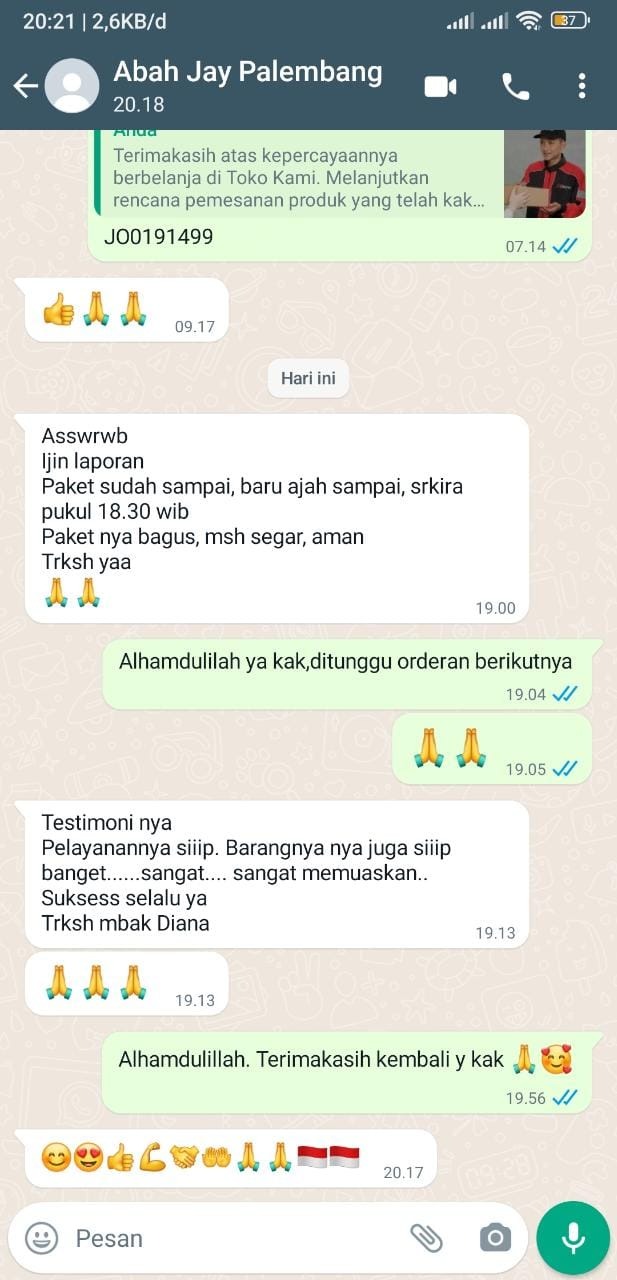Open the camera from the message bar
Viewport: 617px width, 1280px height.
(494, 1238)
